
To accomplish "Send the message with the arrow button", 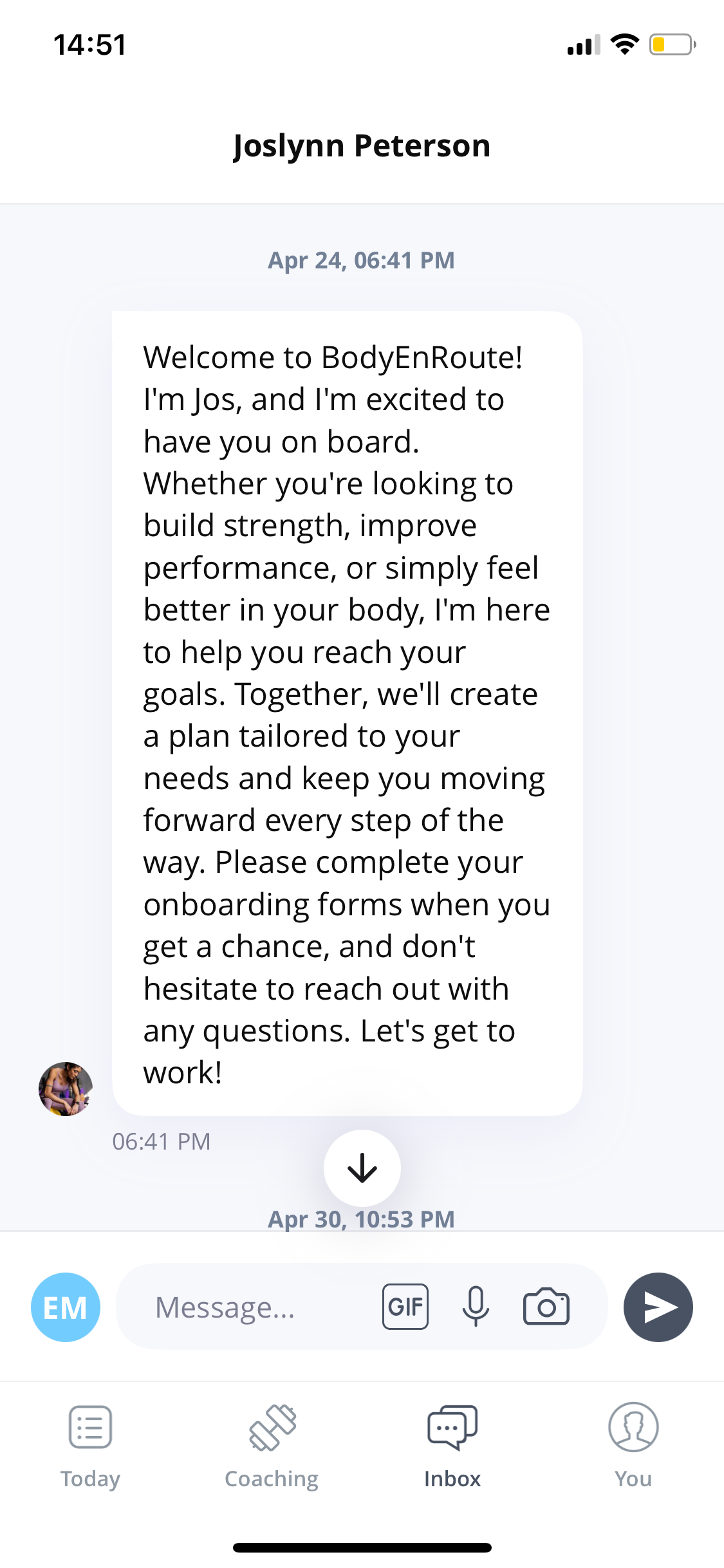I will [x=658, y=1307].
